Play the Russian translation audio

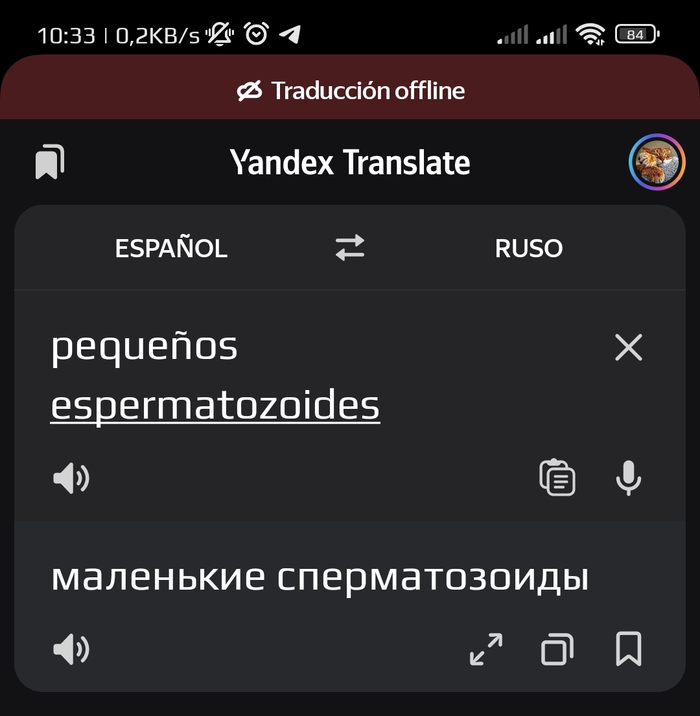pyautogui.click(x=70, y=651)
